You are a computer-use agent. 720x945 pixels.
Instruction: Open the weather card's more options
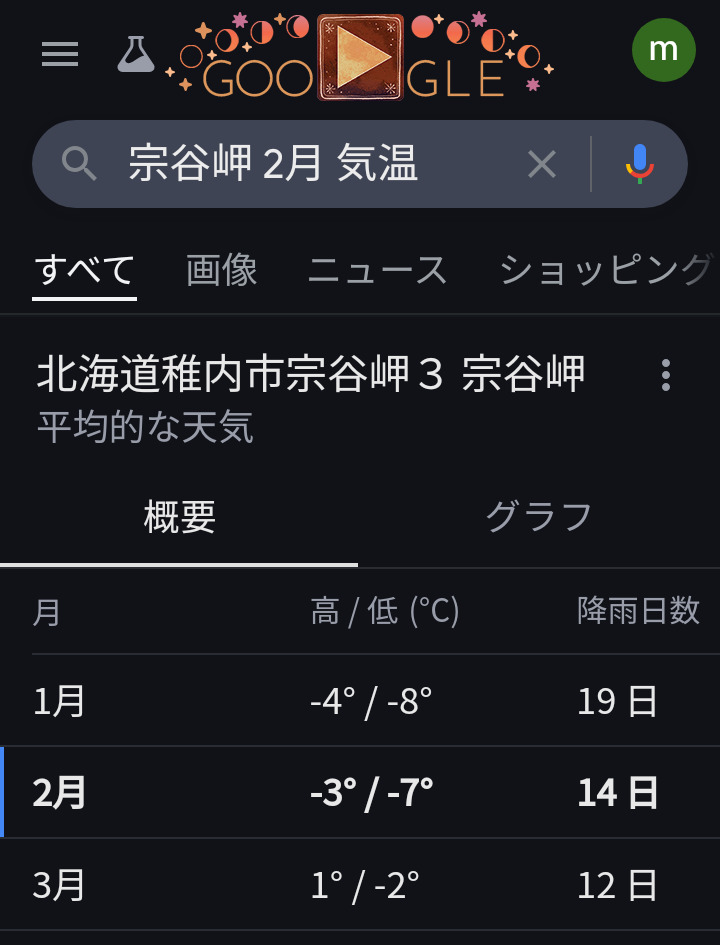click(x=666, y=376)
